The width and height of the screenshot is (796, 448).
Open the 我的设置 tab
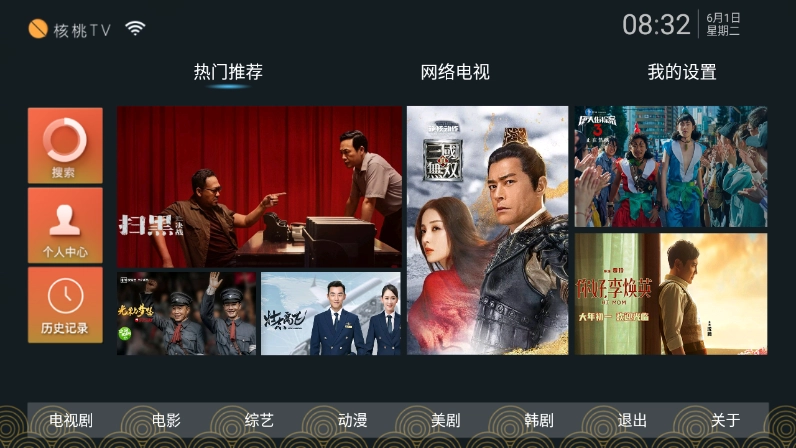click(x=681, y=72)
